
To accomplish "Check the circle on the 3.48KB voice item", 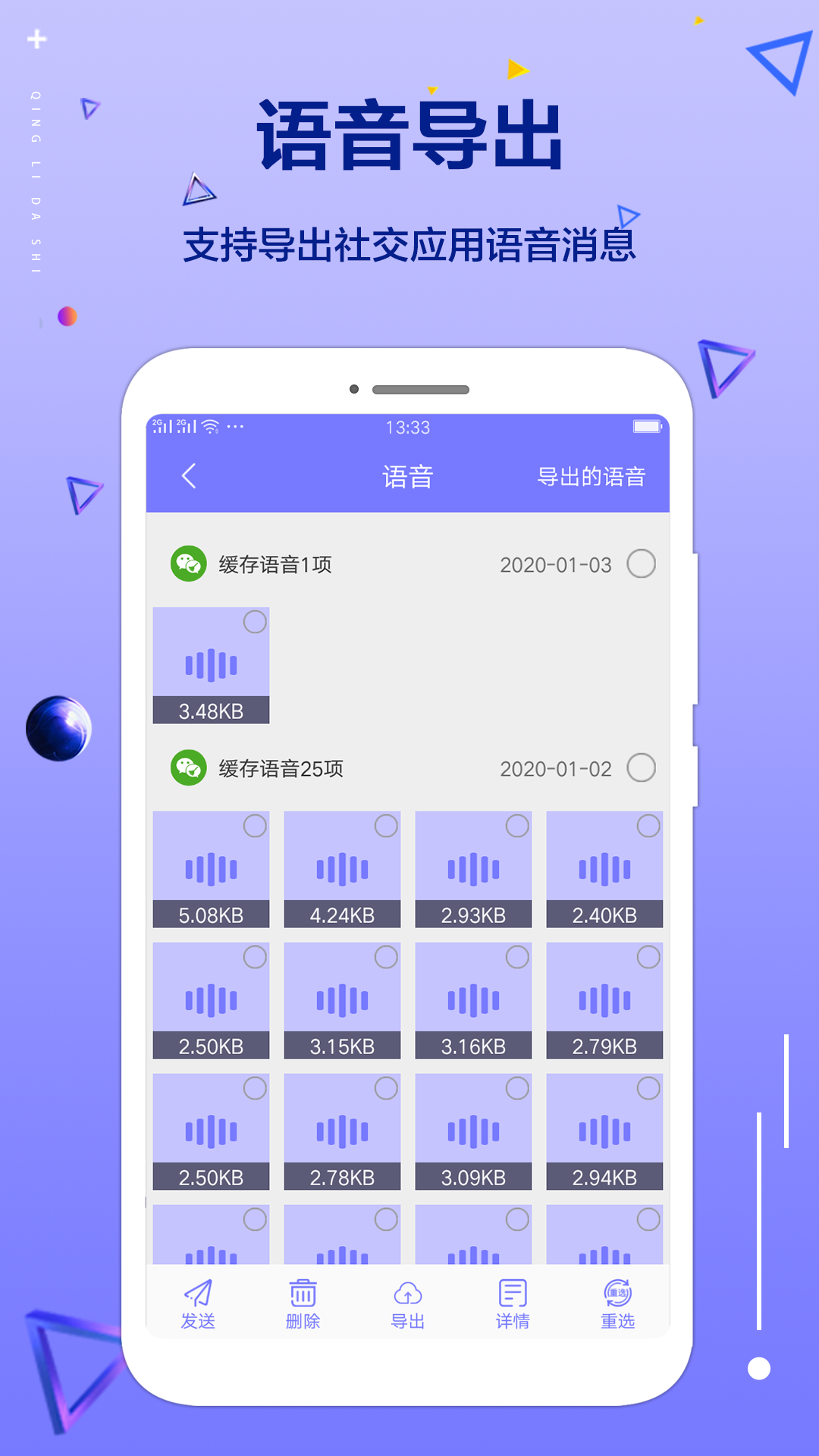I will (255, 620).
